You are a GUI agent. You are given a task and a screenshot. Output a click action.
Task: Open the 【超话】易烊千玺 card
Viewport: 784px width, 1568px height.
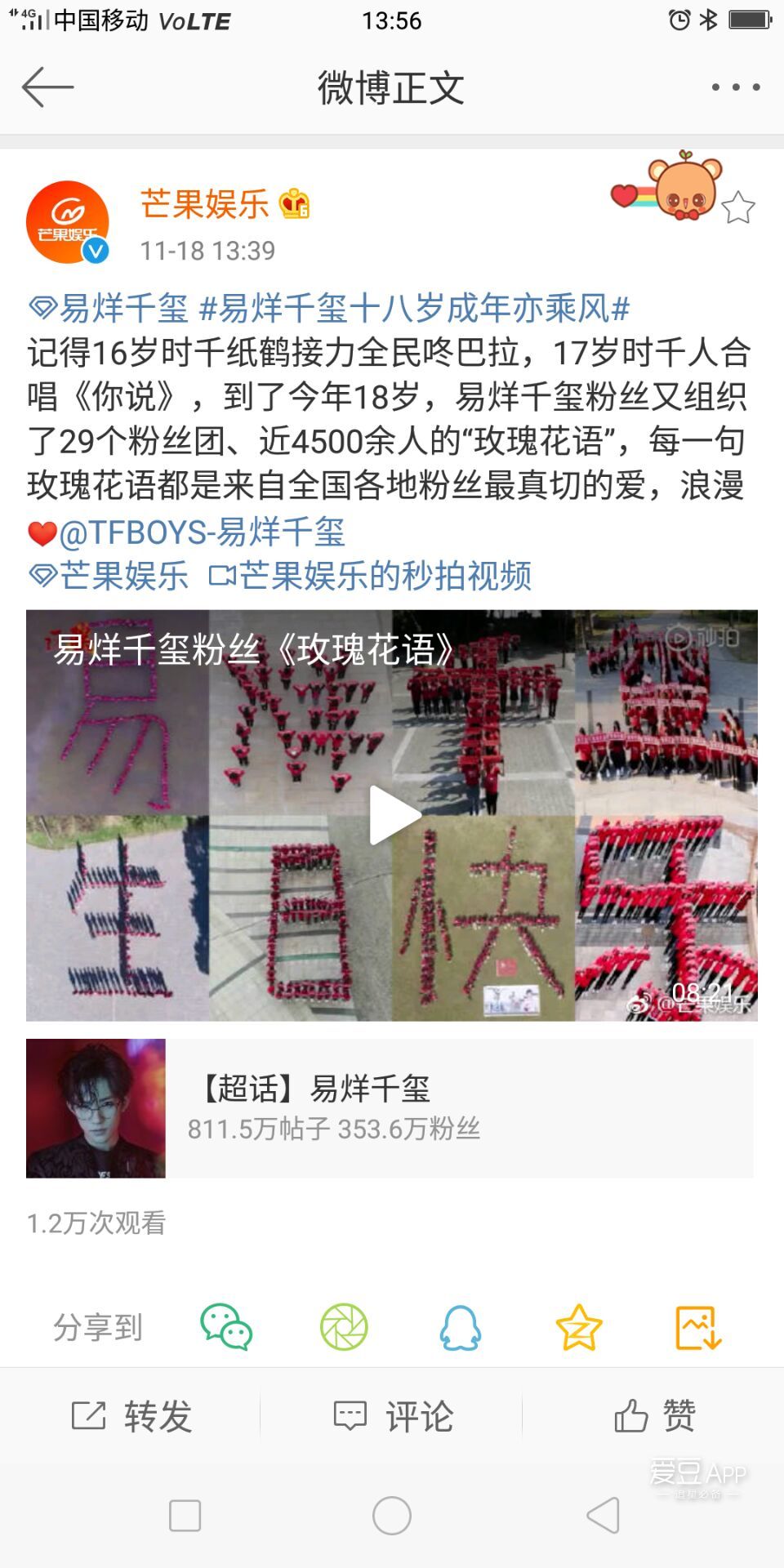coord(390,1108)
